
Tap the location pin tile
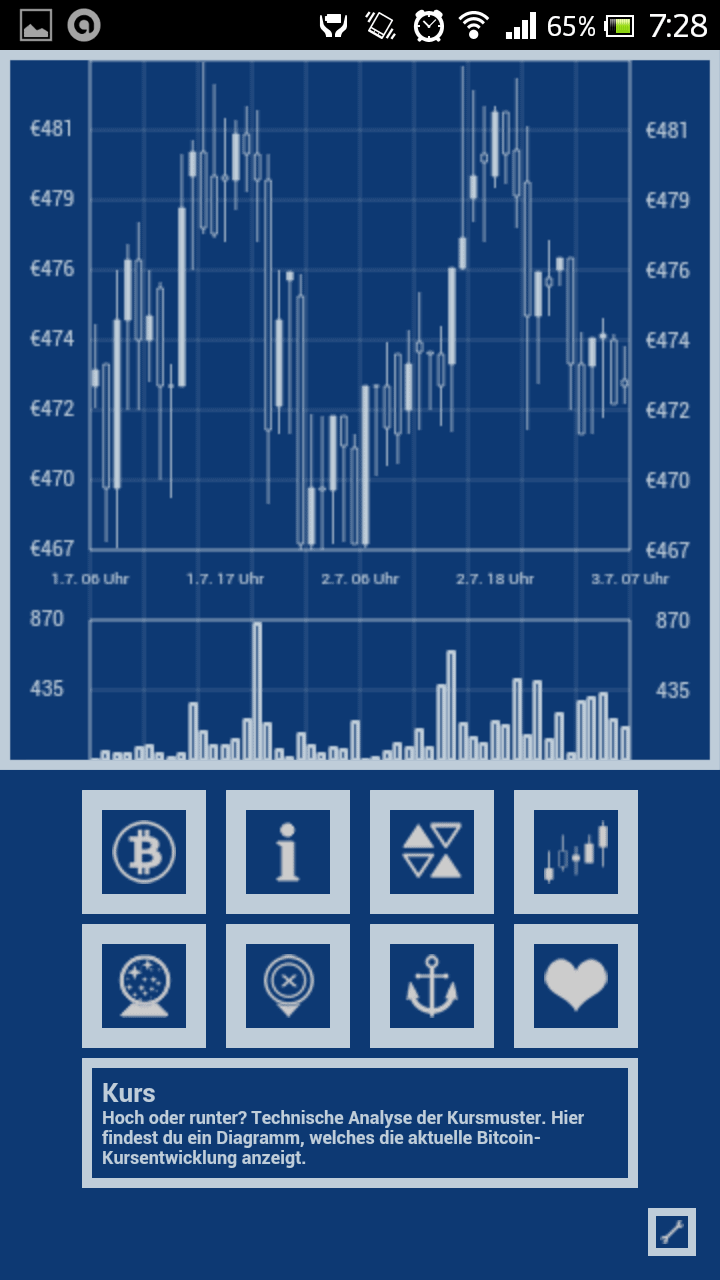[288, 986]
